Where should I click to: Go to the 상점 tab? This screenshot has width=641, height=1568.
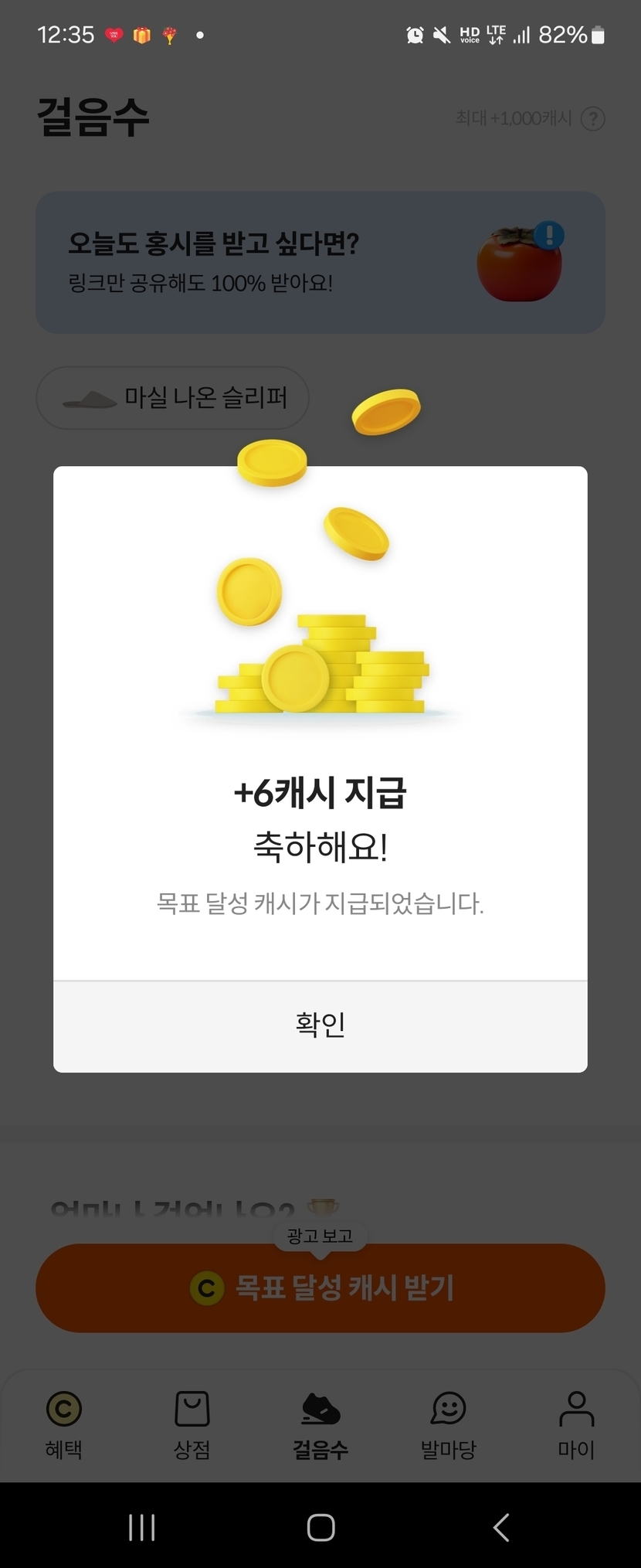click(x=192, y=1424)
